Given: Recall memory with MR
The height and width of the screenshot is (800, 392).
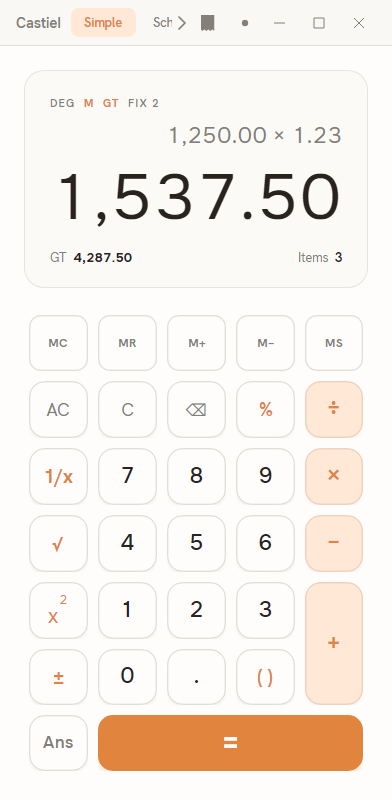Looking at the screenshot, I should 127,343.
